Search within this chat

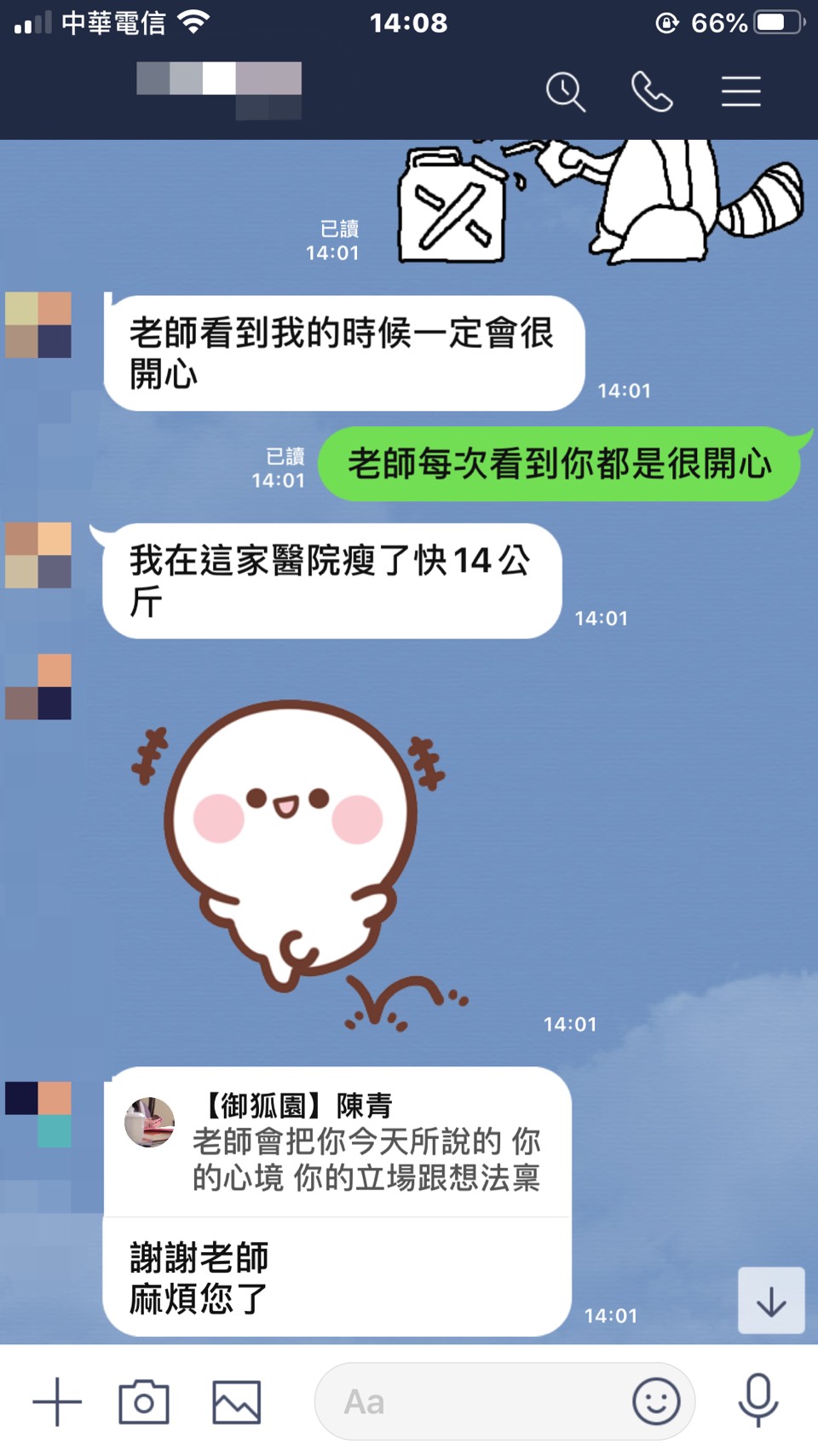click(566, 91)
